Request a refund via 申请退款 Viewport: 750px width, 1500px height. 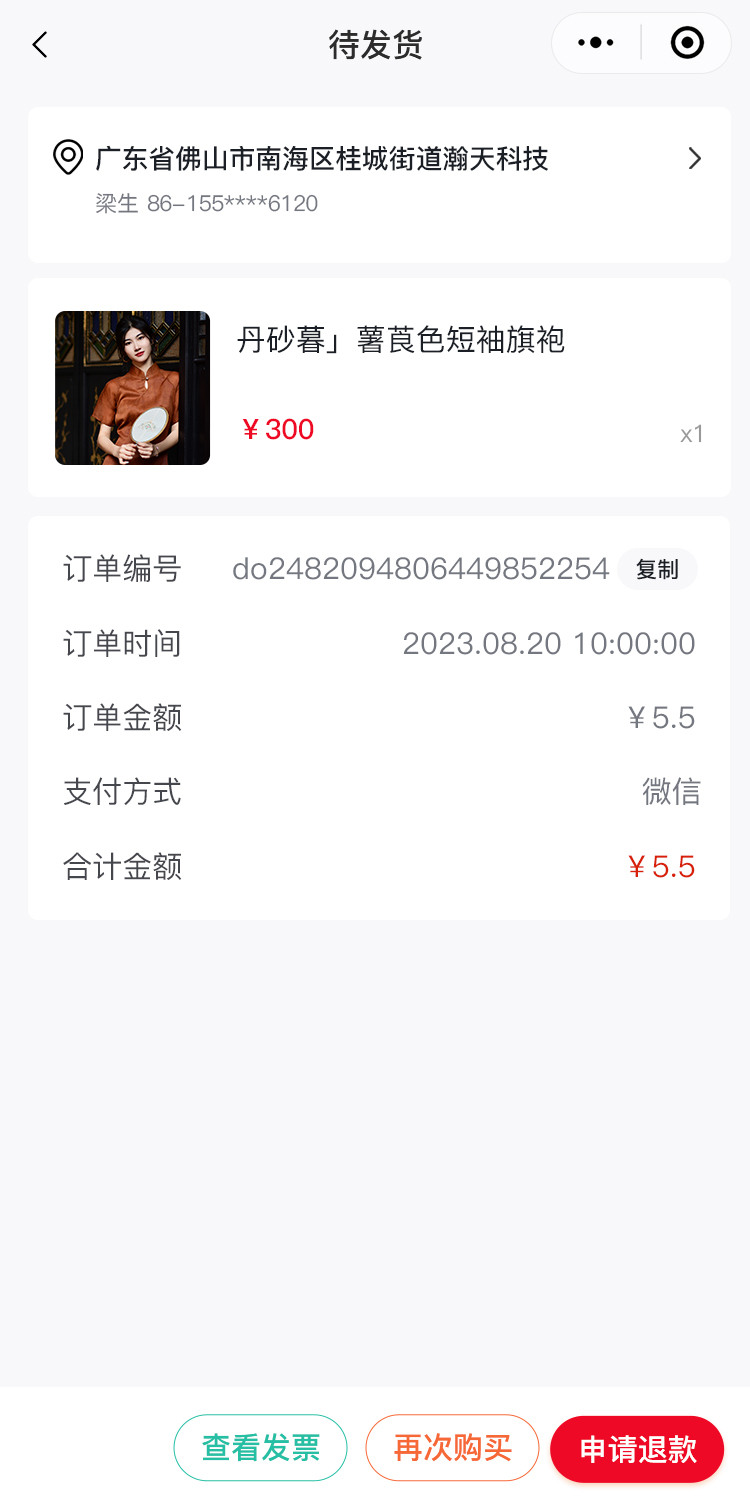[637, 1449]
